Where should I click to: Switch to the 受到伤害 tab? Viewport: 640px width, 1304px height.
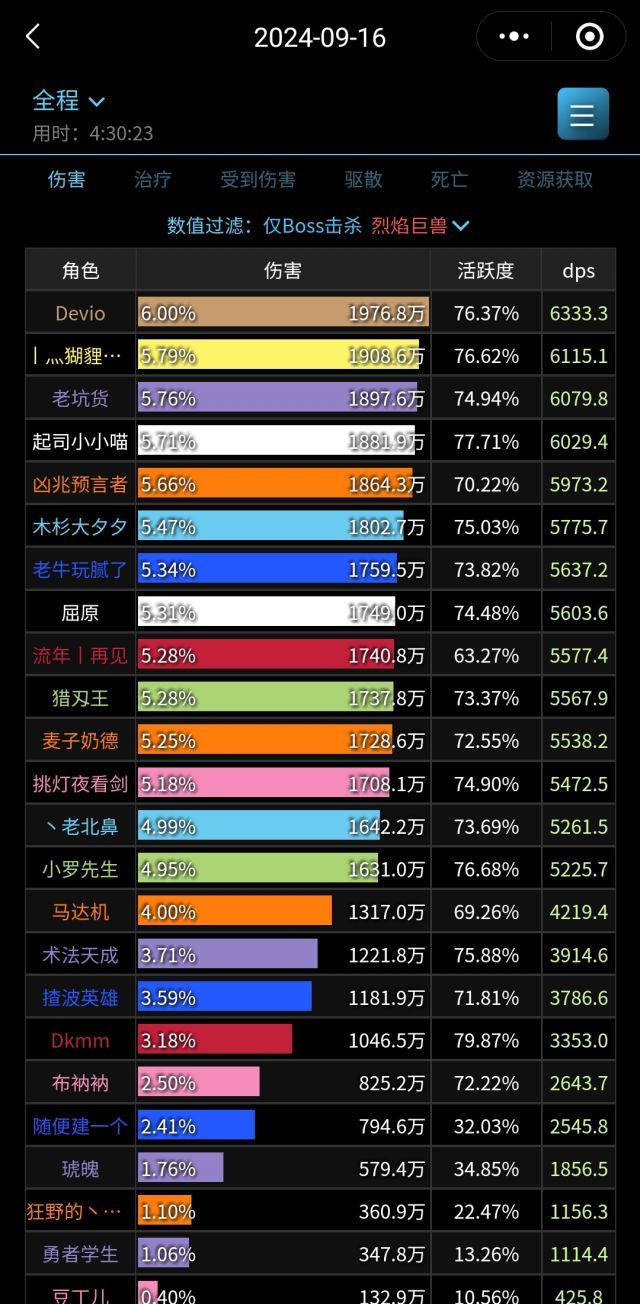coord(258,180)
